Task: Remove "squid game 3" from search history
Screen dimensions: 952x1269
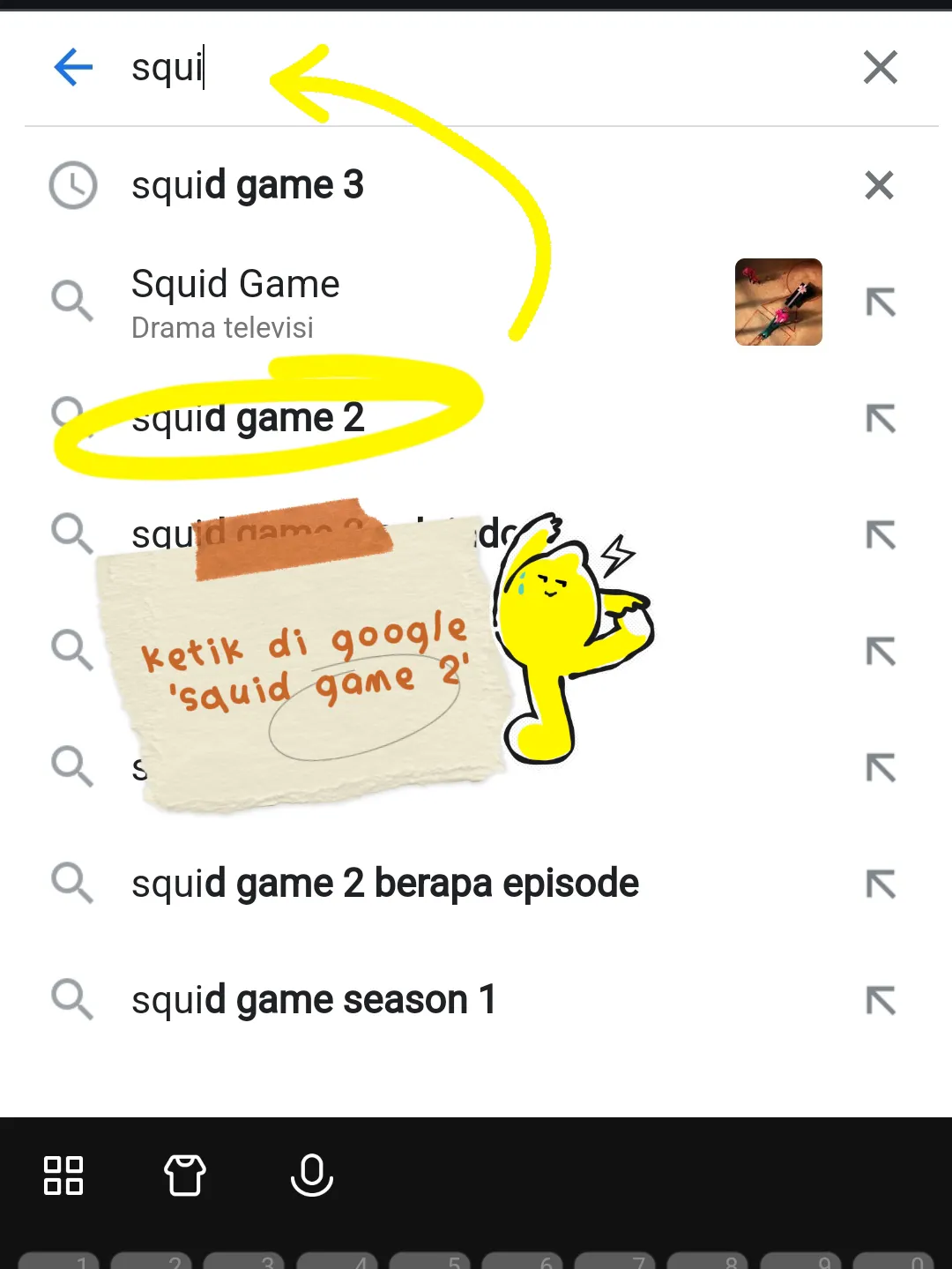Action: 879,185
